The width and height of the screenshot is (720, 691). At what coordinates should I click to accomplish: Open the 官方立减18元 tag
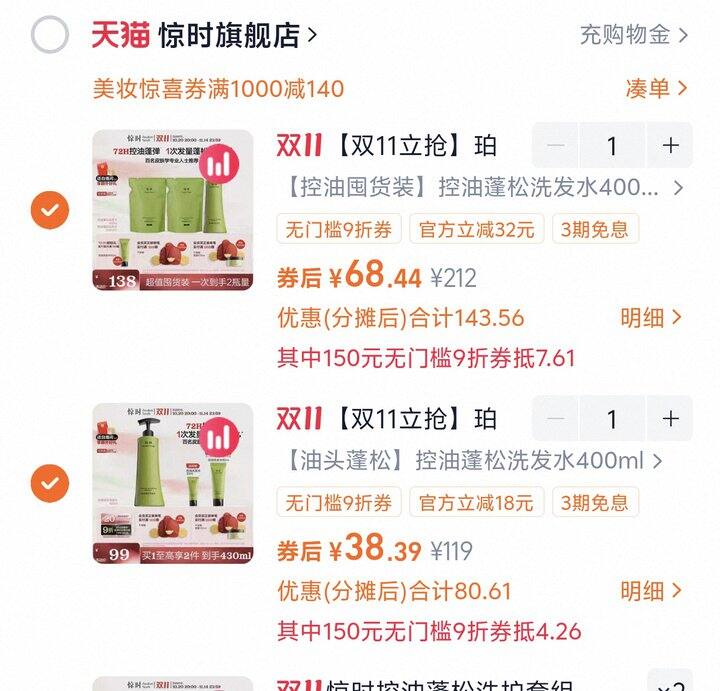476,502
